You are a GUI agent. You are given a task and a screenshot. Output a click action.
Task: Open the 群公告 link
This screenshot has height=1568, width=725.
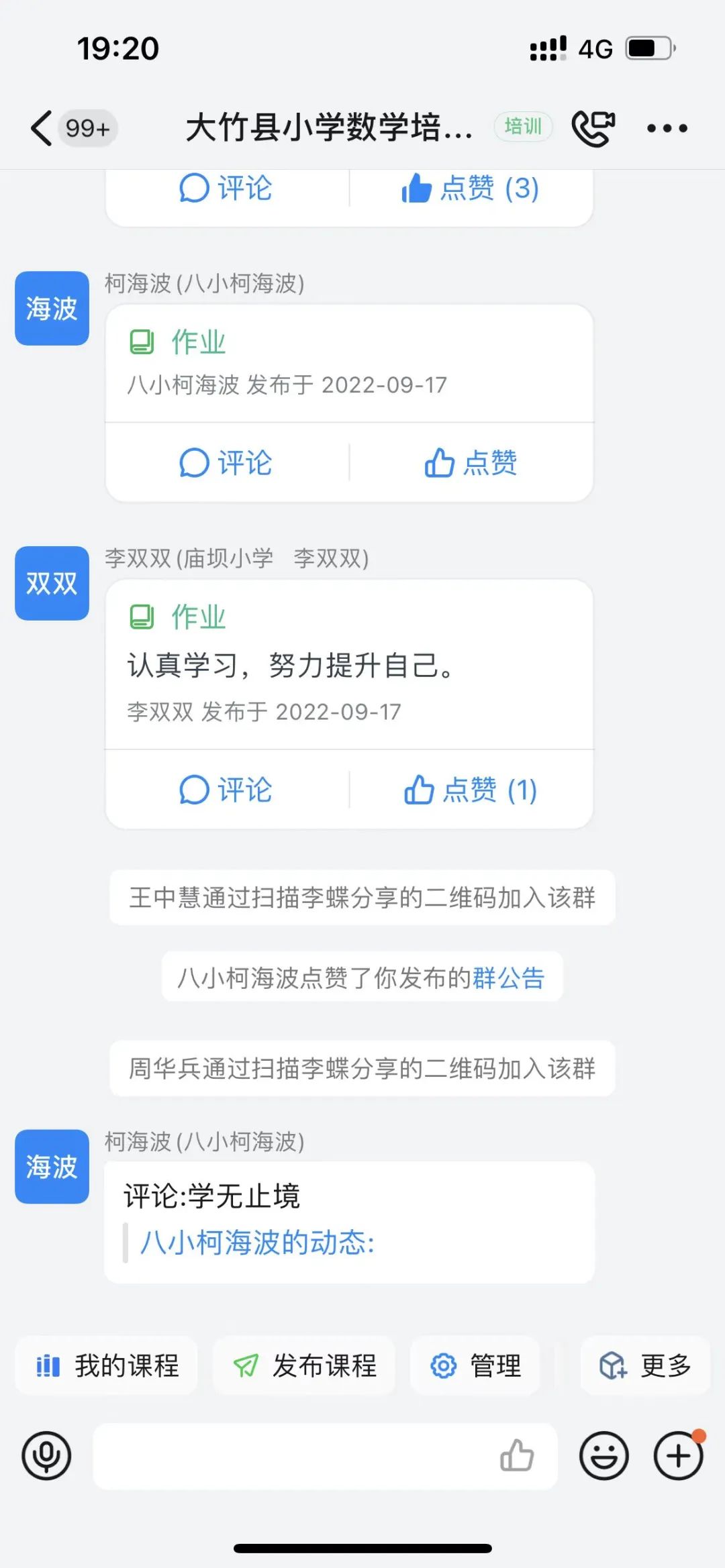tap(508, 978)
